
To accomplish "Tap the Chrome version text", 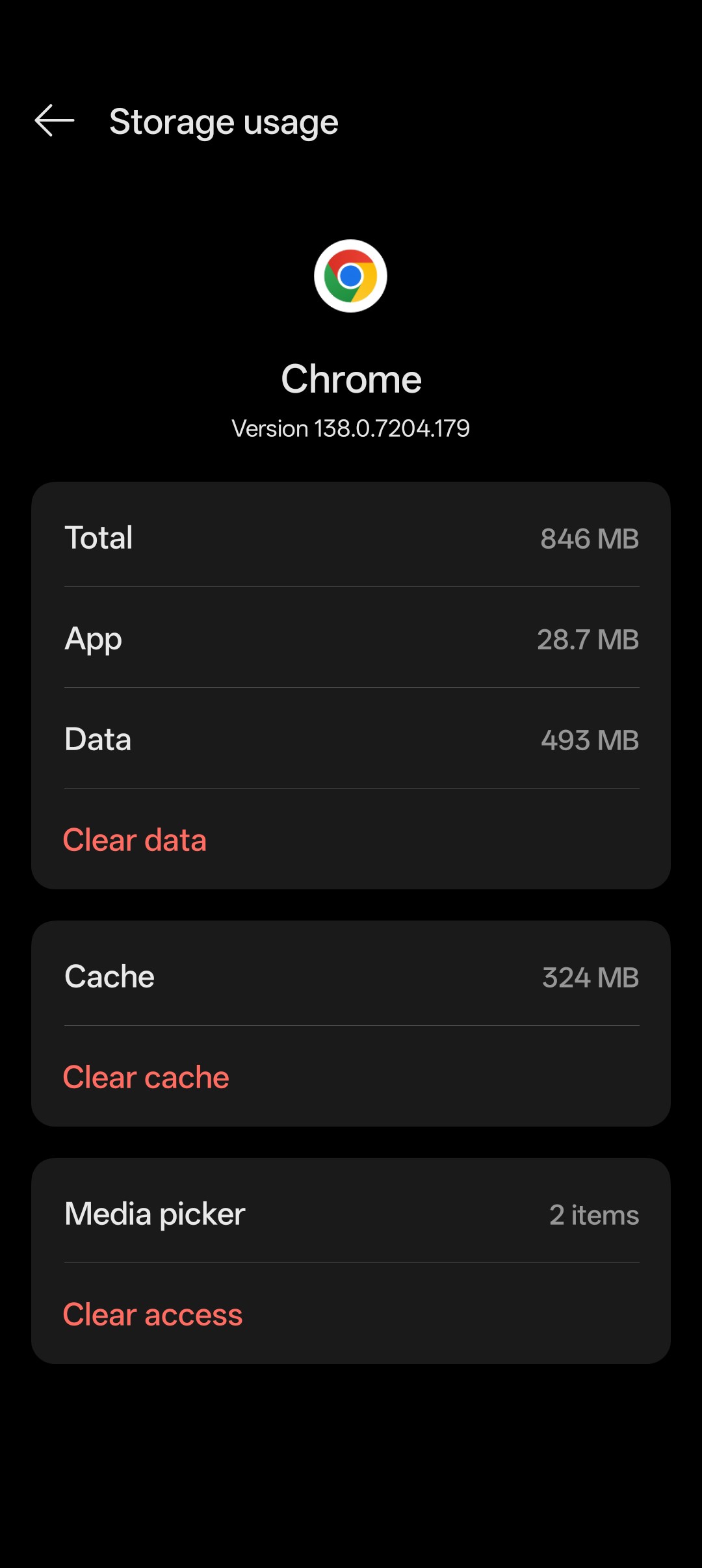I will click(x=351, y=428).
